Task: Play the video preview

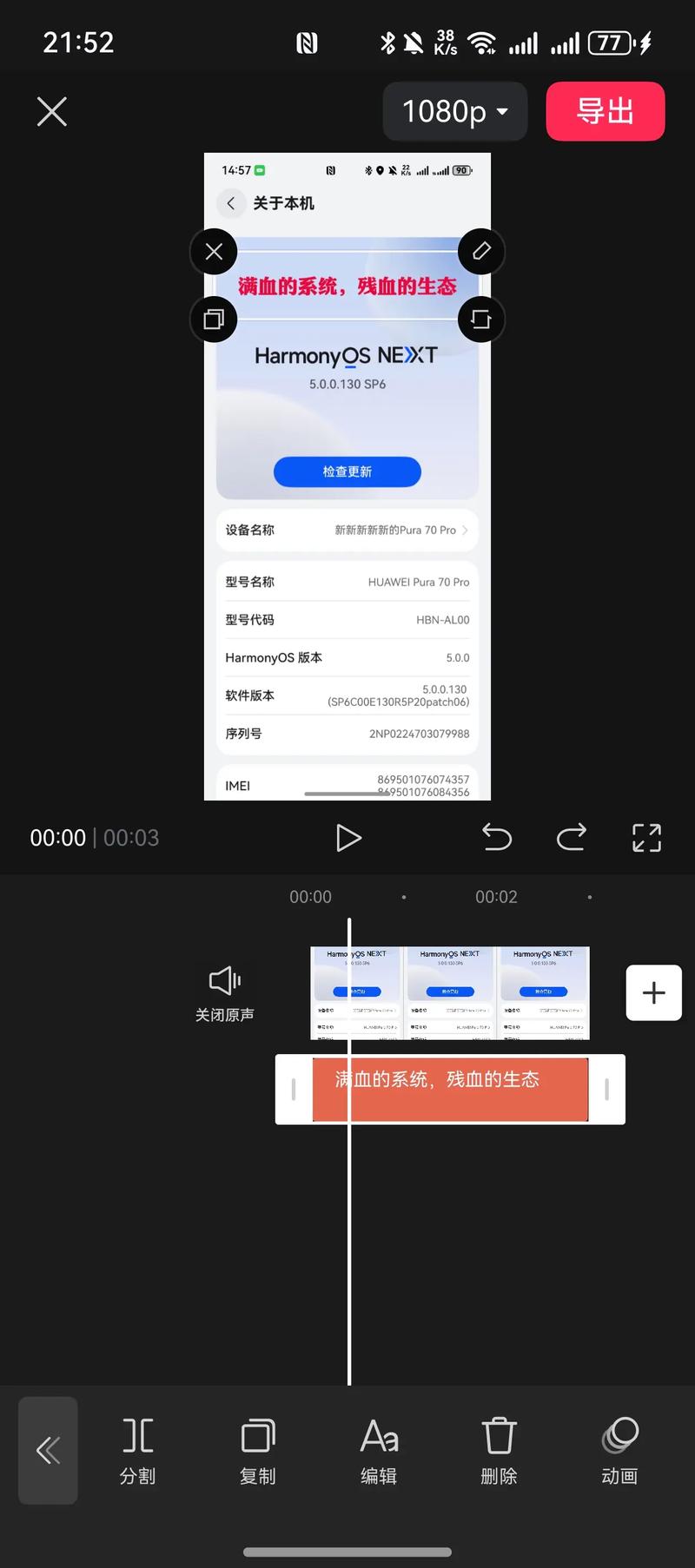Action: click(348, 838)
